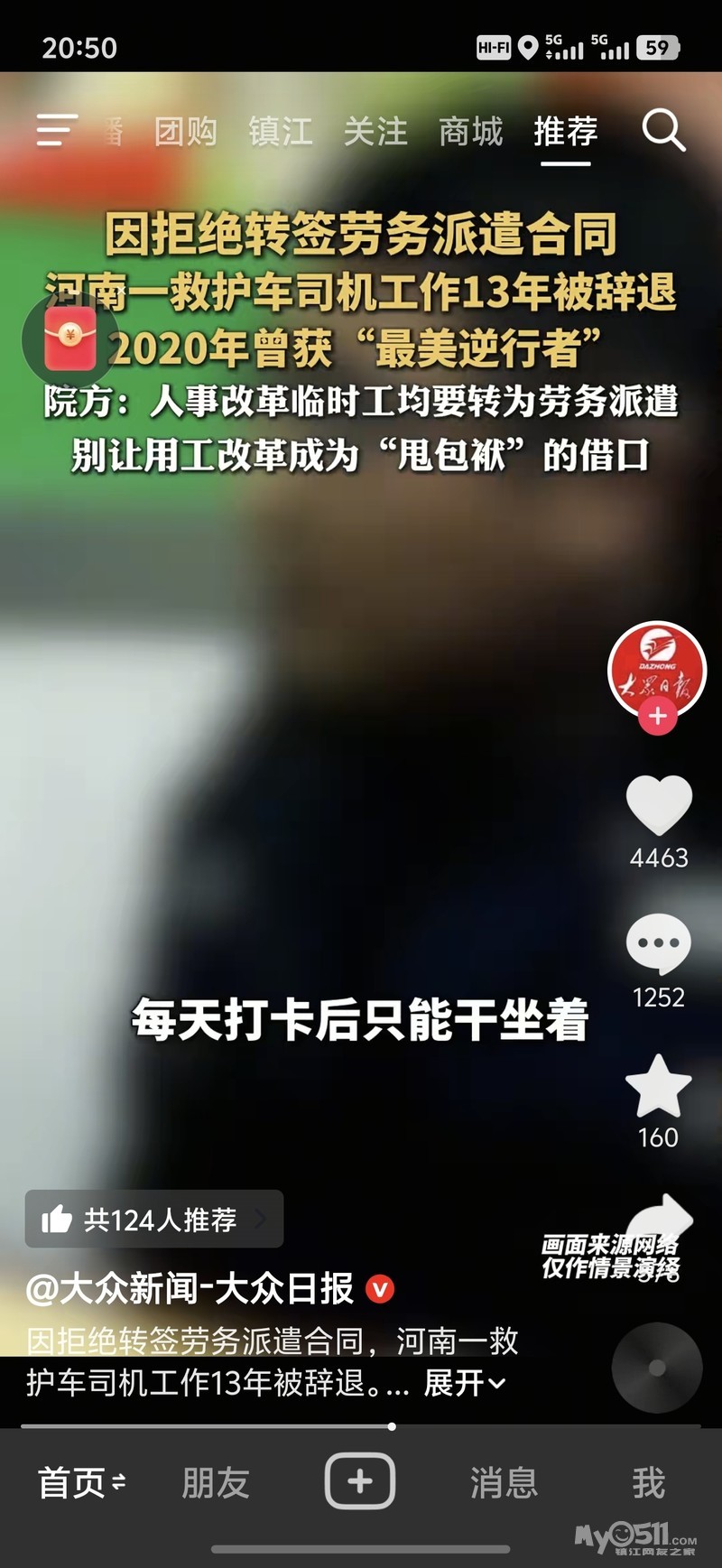Favorite the video with the star icon

(x=659, y=1086)
